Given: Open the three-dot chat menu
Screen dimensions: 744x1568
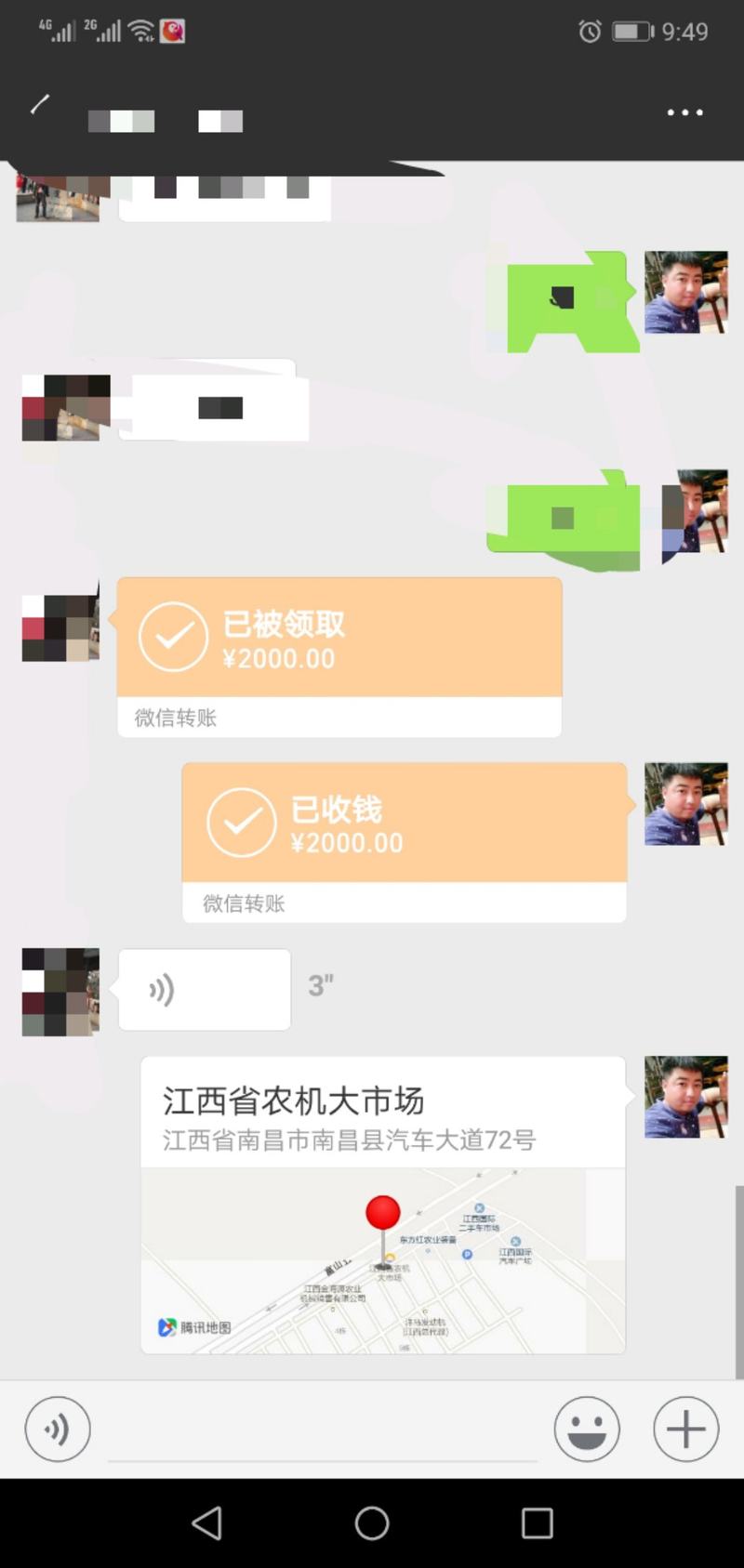Looking at the screenshot, I should pos(684,112).
